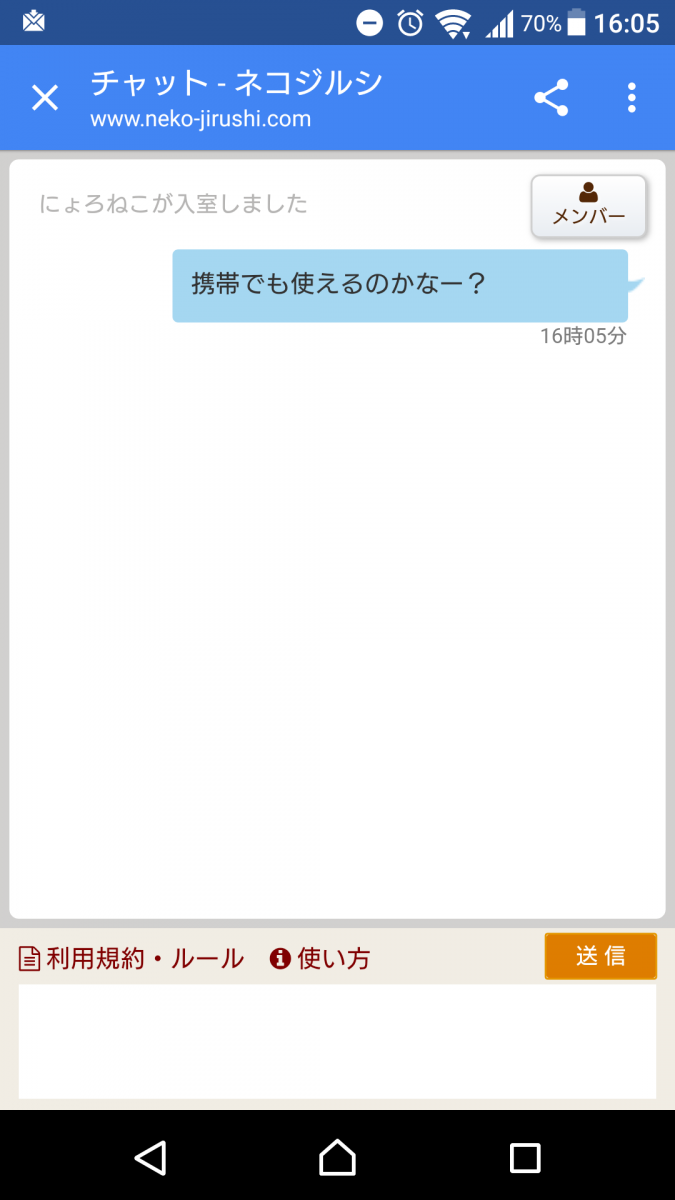Close the chat browser tab

[45, 98]
